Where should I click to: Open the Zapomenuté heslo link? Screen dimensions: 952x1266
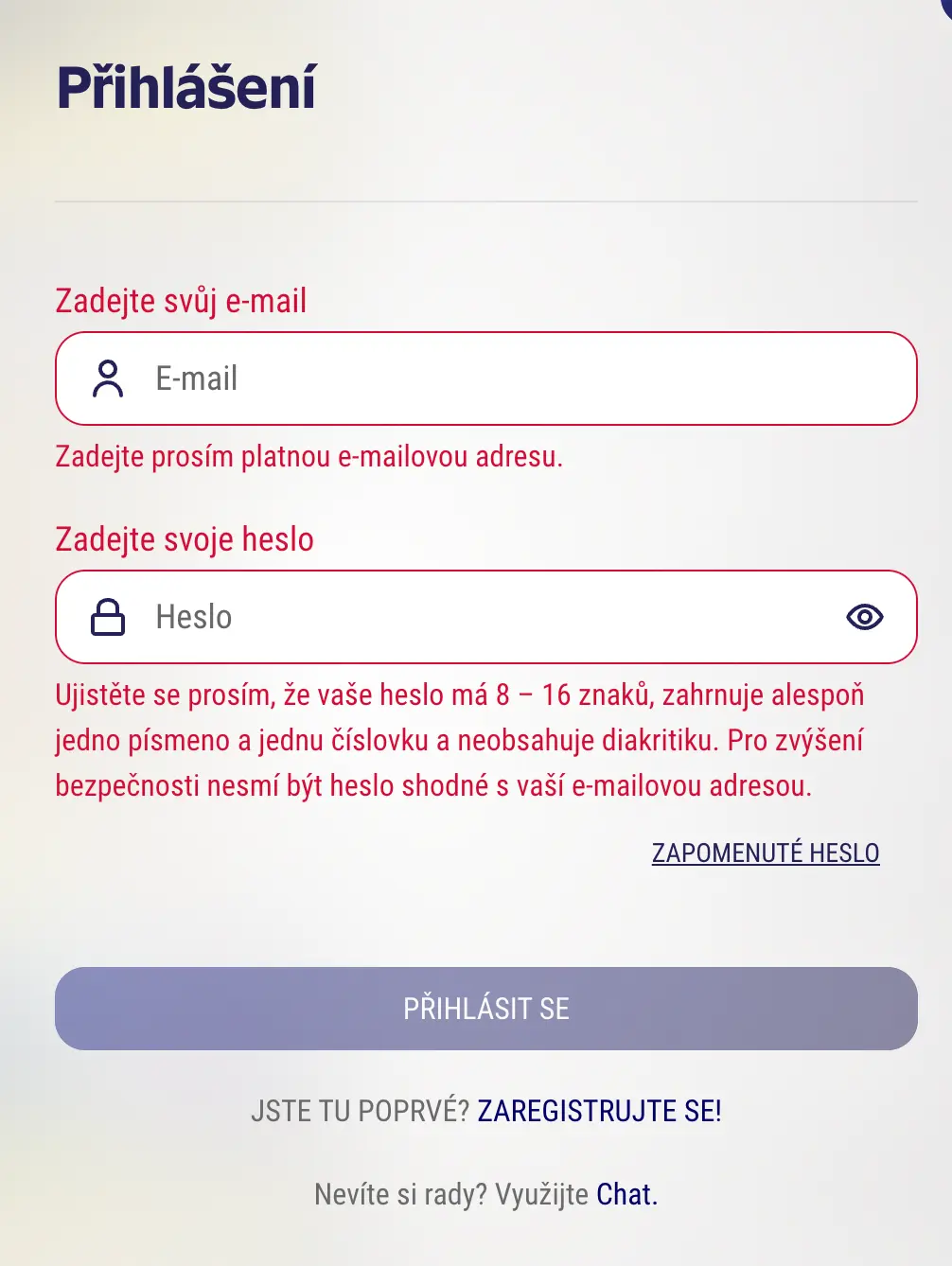766,853
